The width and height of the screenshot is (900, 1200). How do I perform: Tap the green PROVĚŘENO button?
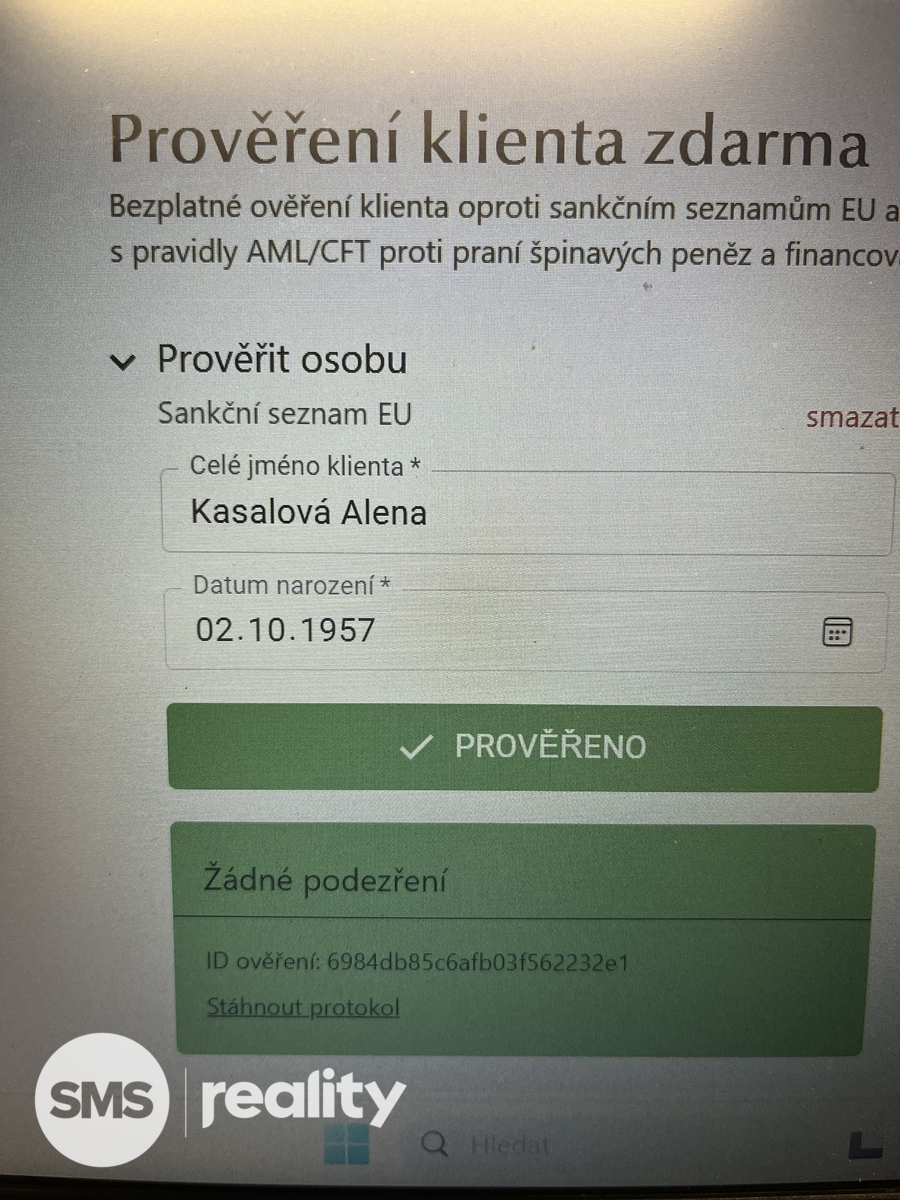click(524, 747)
